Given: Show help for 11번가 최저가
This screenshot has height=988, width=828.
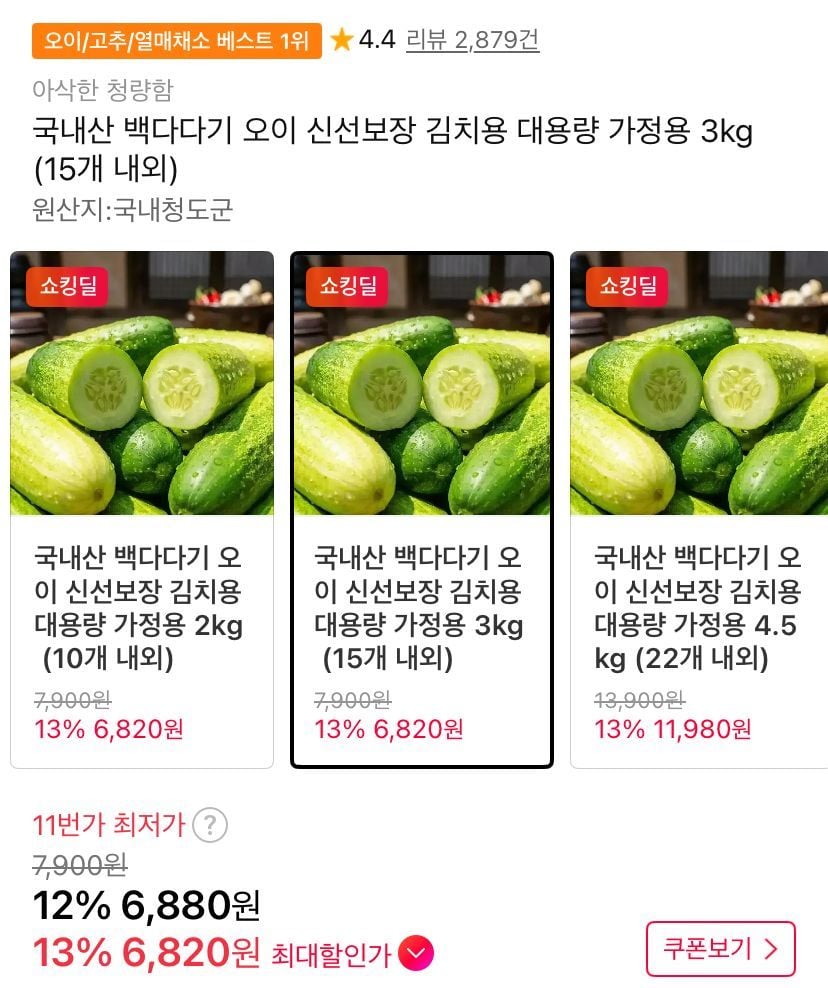Looking at the screenshot, I should (x=210, y=826).
